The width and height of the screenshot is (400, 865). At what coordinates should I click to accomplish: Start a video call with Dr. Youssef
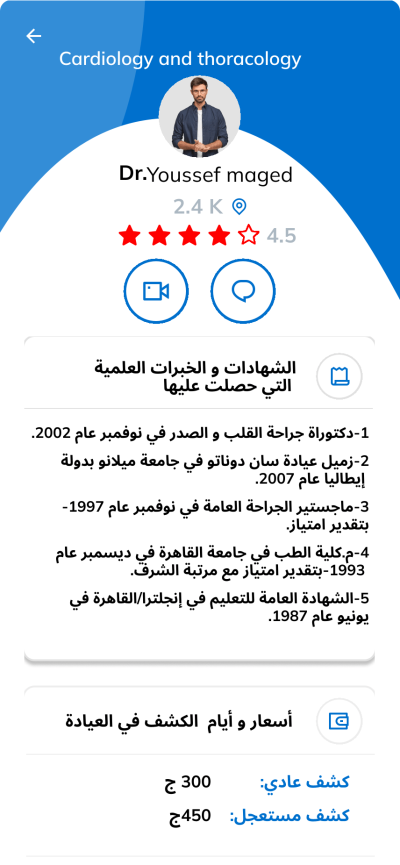156,291
